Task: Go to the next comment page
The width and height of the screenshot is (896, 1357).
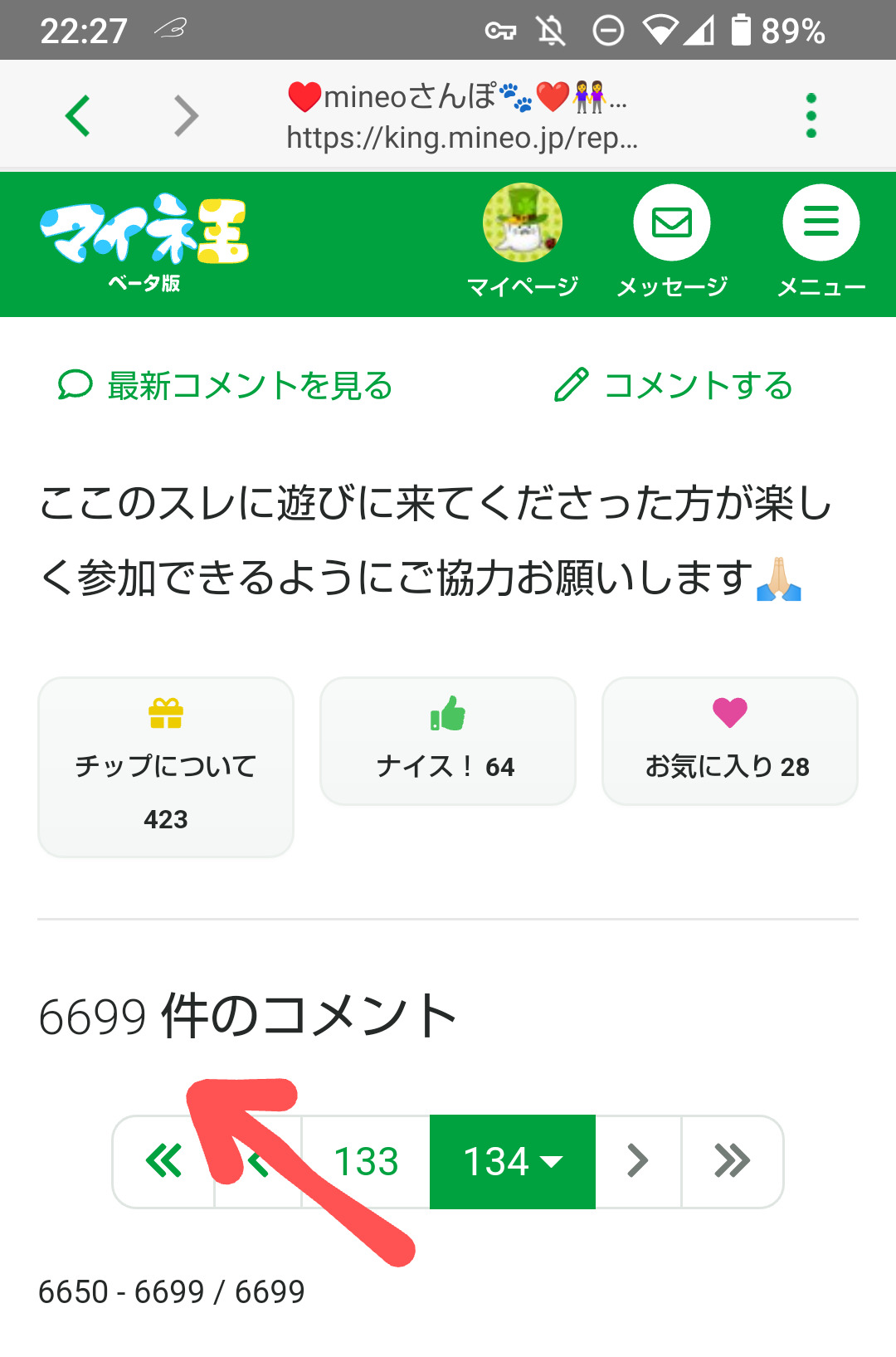Action: coord(637,1161)
